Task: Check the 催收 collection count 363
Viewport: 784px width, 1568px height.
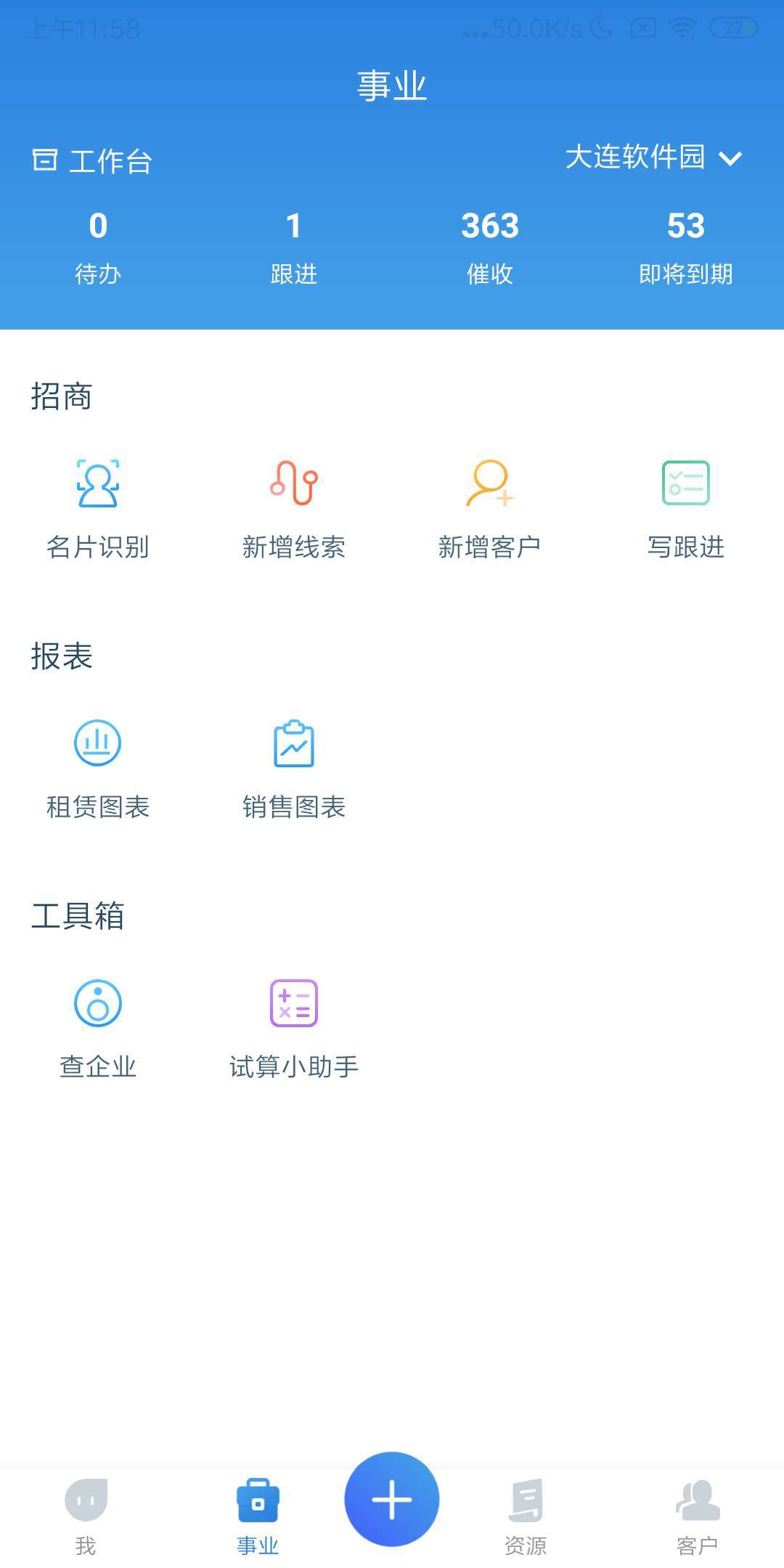Action: pos(489,247)
